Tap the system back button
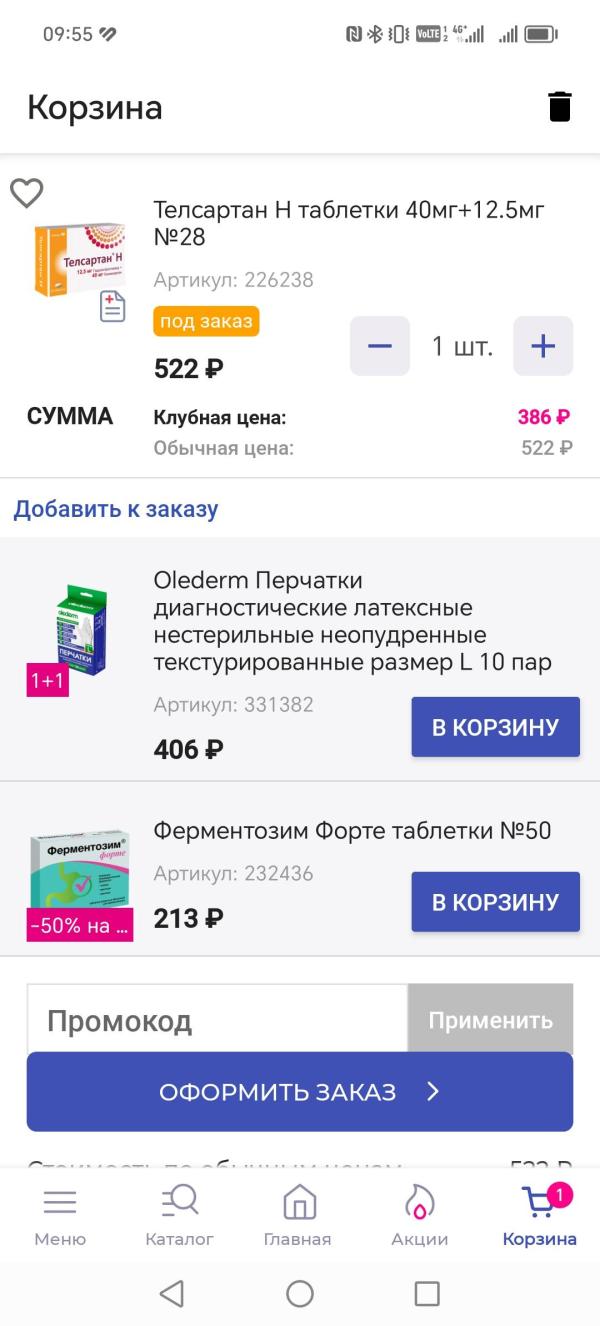600x1326 pixels. 172,1294
